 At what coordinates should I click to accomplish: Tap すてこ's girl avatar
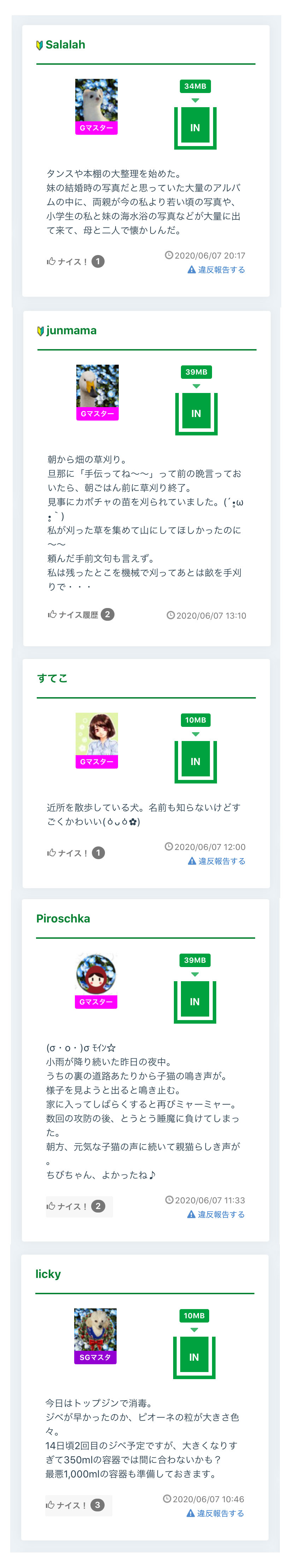pyautogui.click(x=96, y=735)
